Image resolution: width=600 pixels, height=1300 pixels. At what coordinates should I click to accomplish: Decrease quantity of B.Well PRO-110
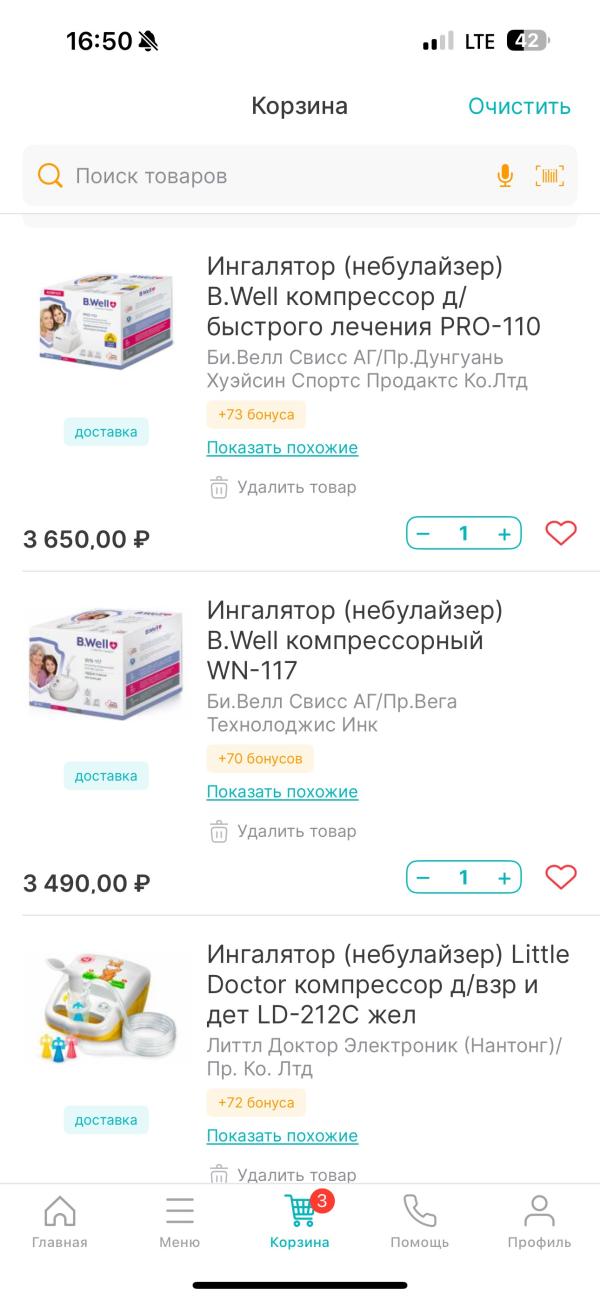click(x=423, y=534)
